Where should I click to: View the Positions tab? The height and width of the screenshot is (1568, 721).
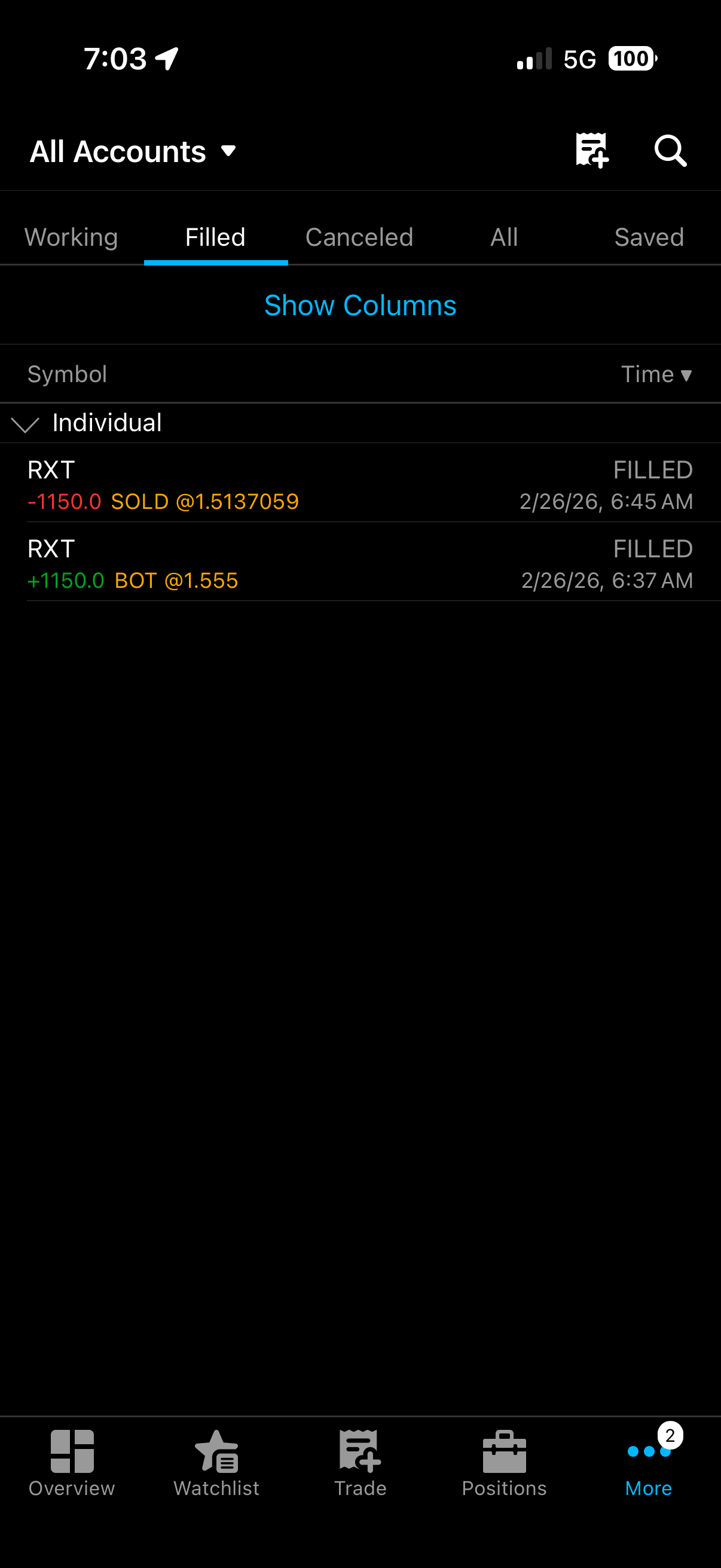click(504, 1463)
